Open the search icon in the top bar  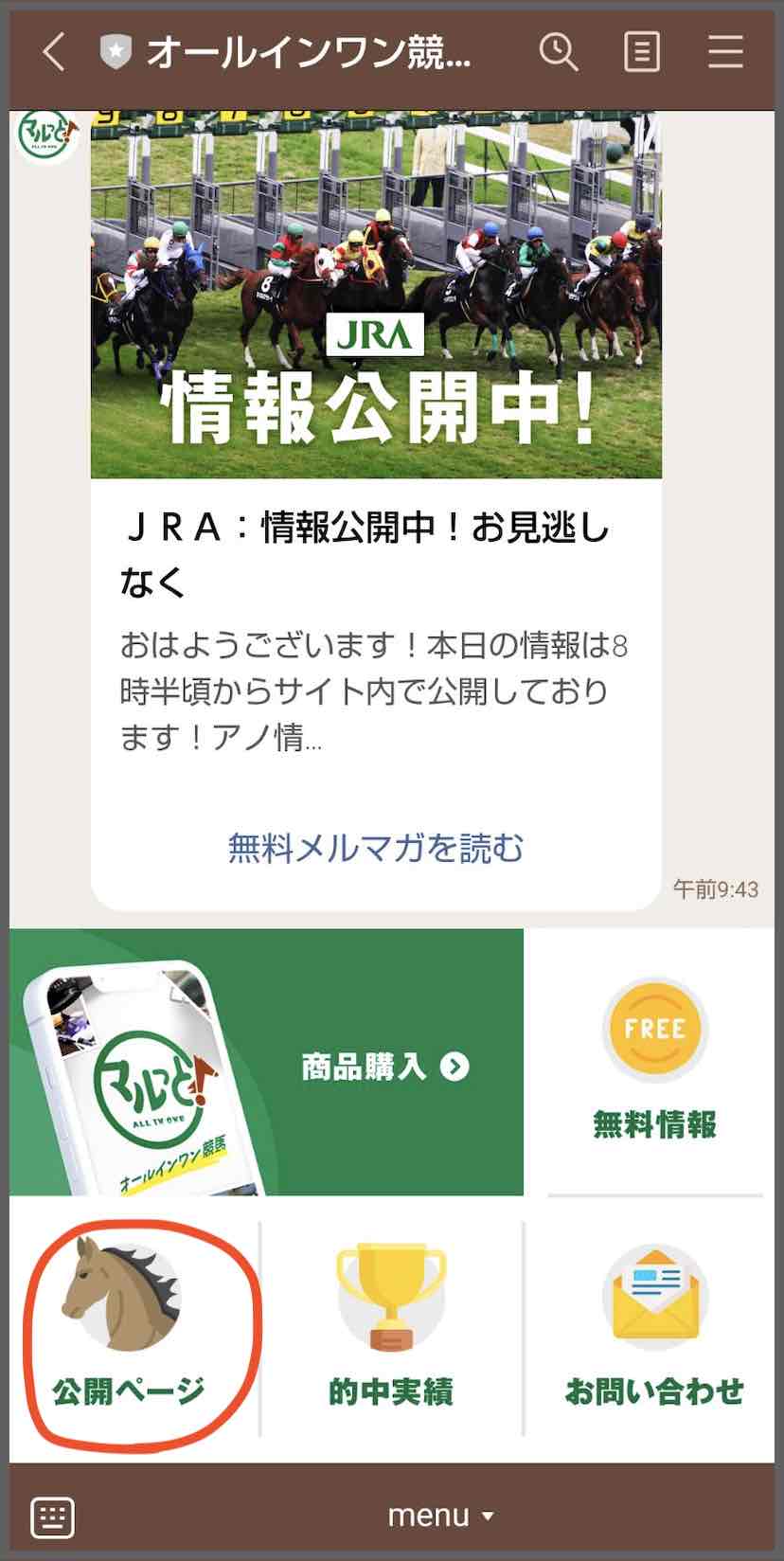click(x=558, y=52)
